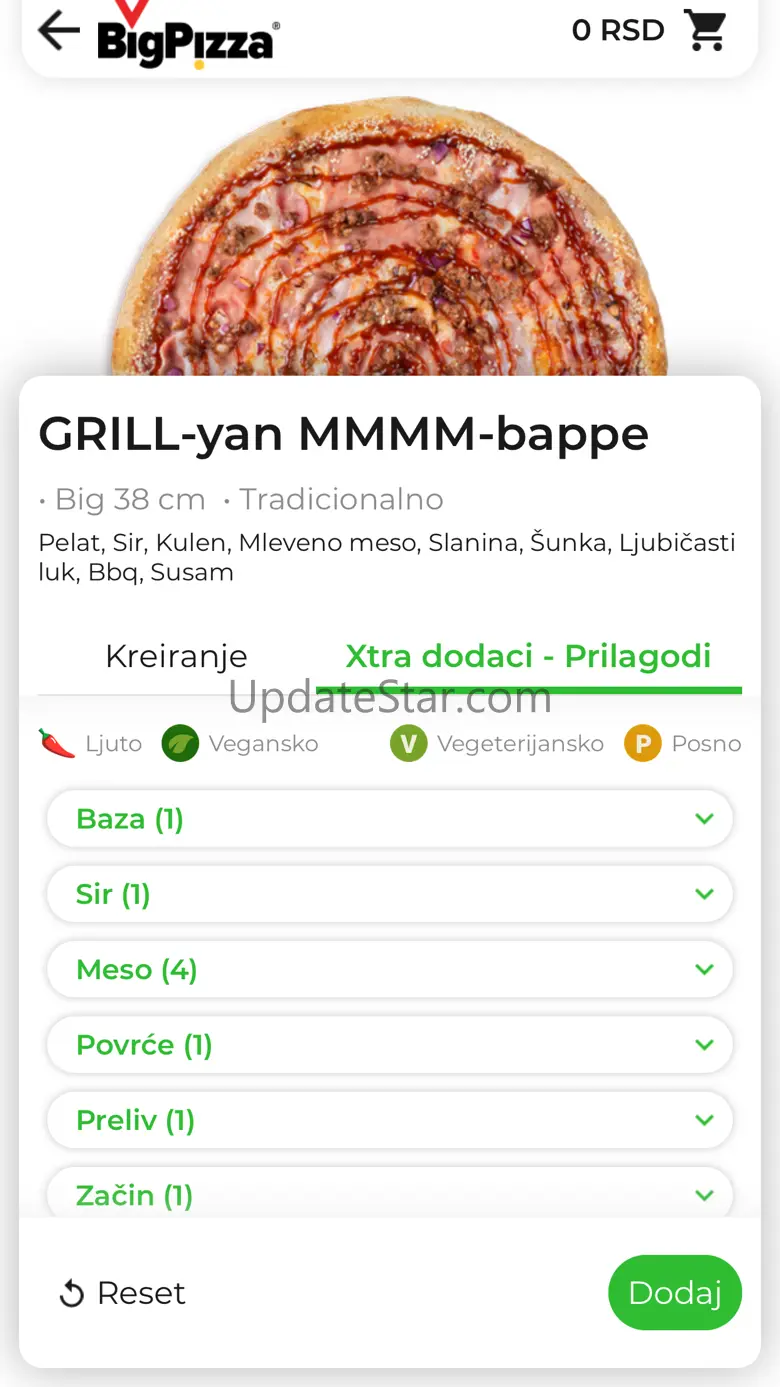Tap the green Dodaj button
This screenshot has height=1387, width=780.
tap(674, 1293)
